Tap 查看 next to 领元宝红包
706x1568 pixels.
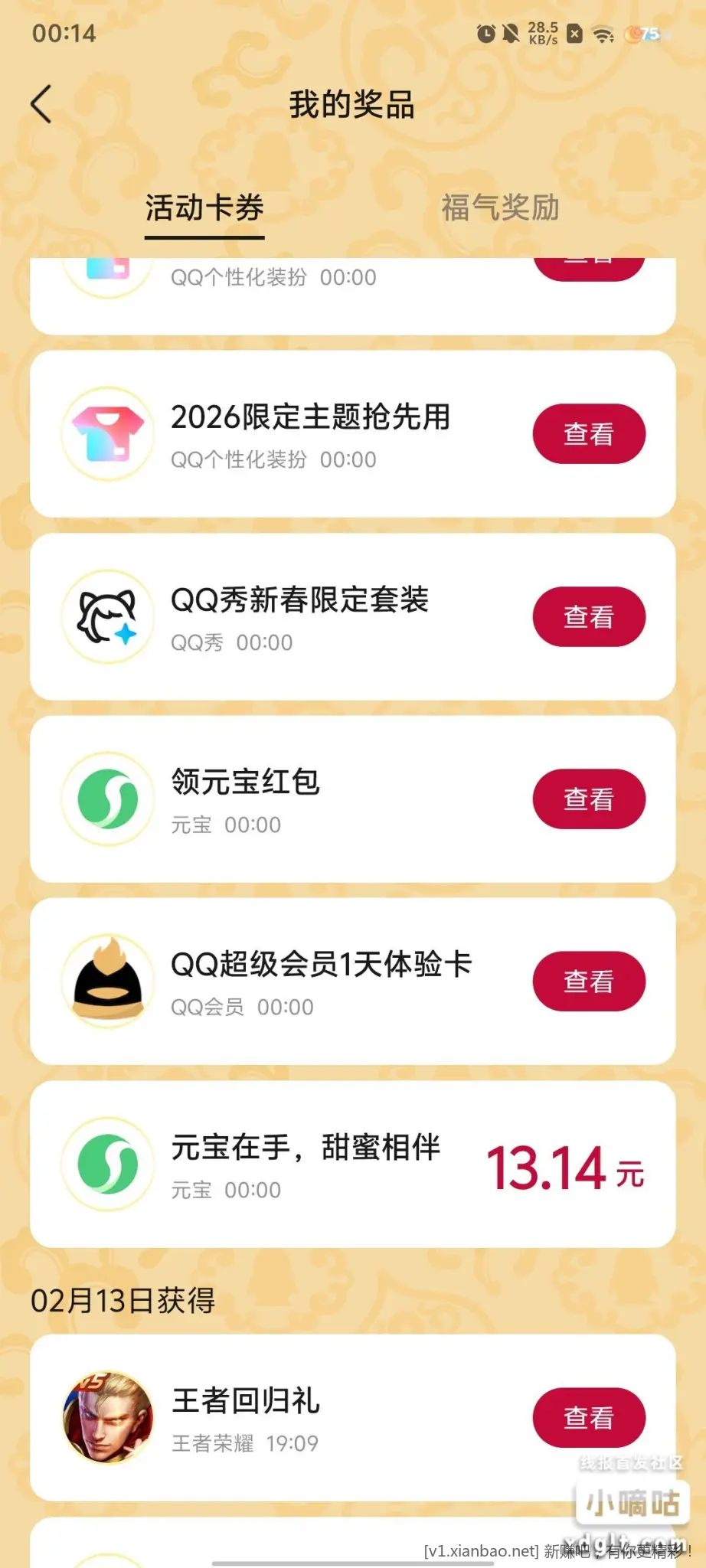588,799
